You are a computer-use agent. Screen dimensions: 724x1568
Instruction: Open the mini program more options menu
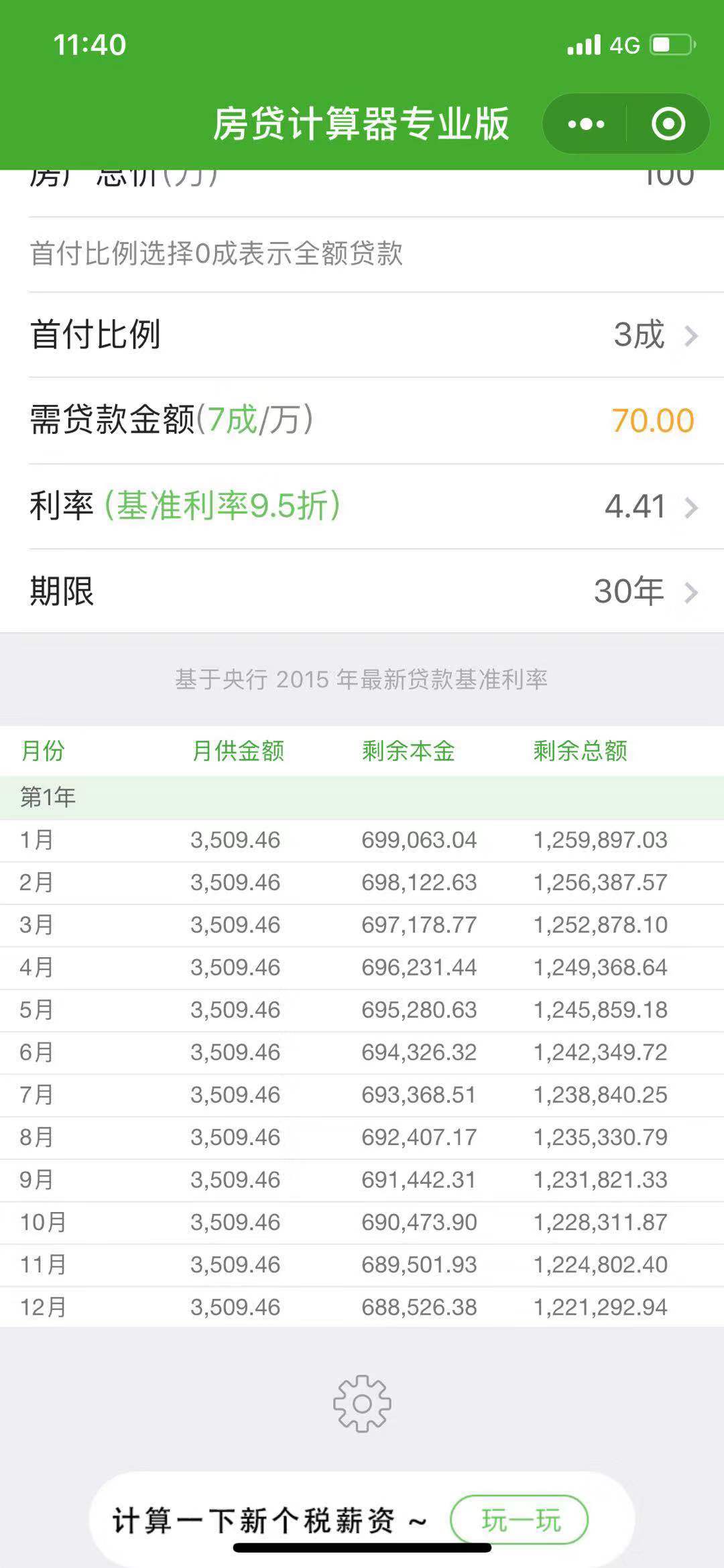[586, 124]
